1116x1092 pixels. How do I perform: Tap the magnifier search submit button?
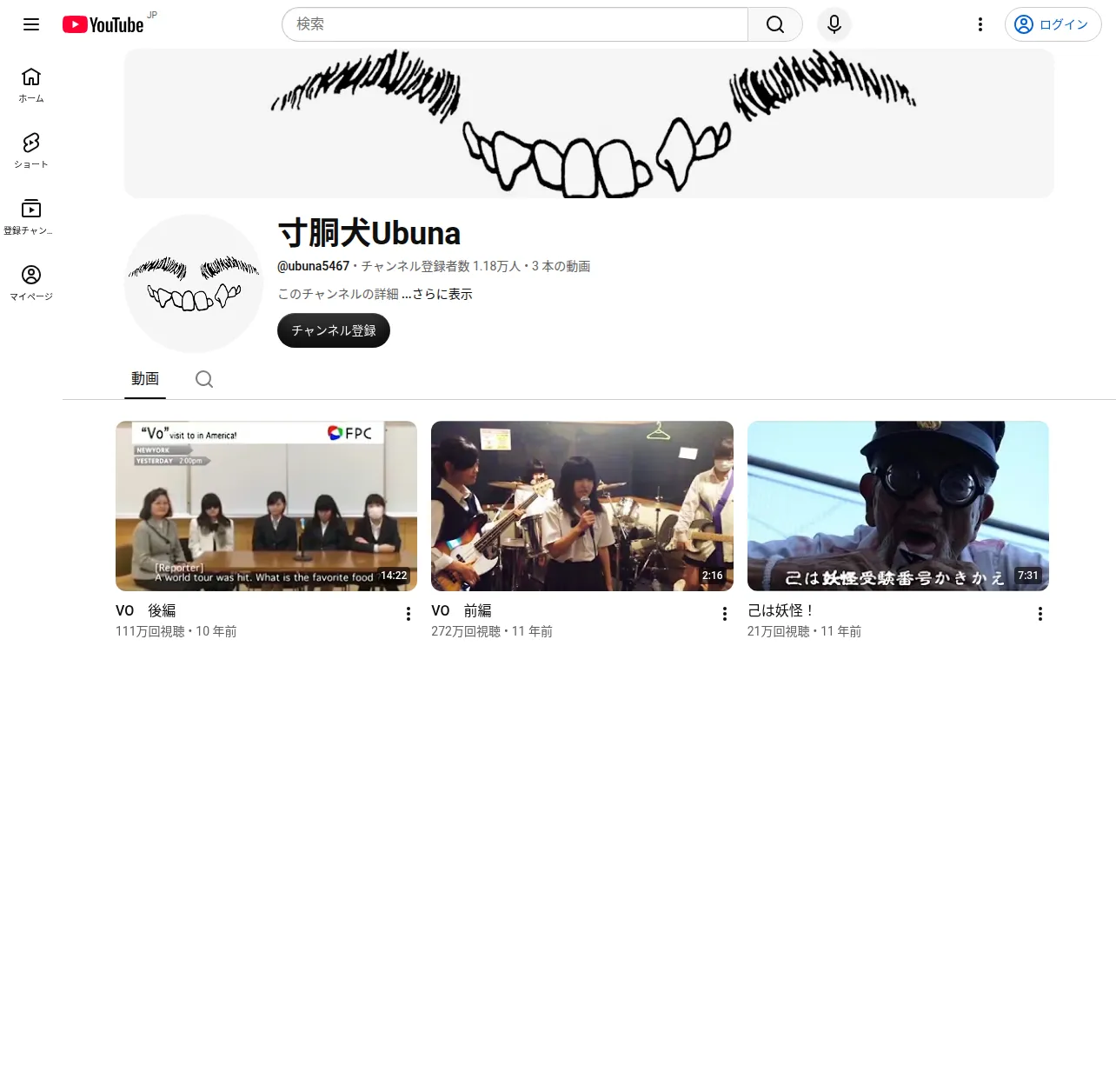coord(775,24)
